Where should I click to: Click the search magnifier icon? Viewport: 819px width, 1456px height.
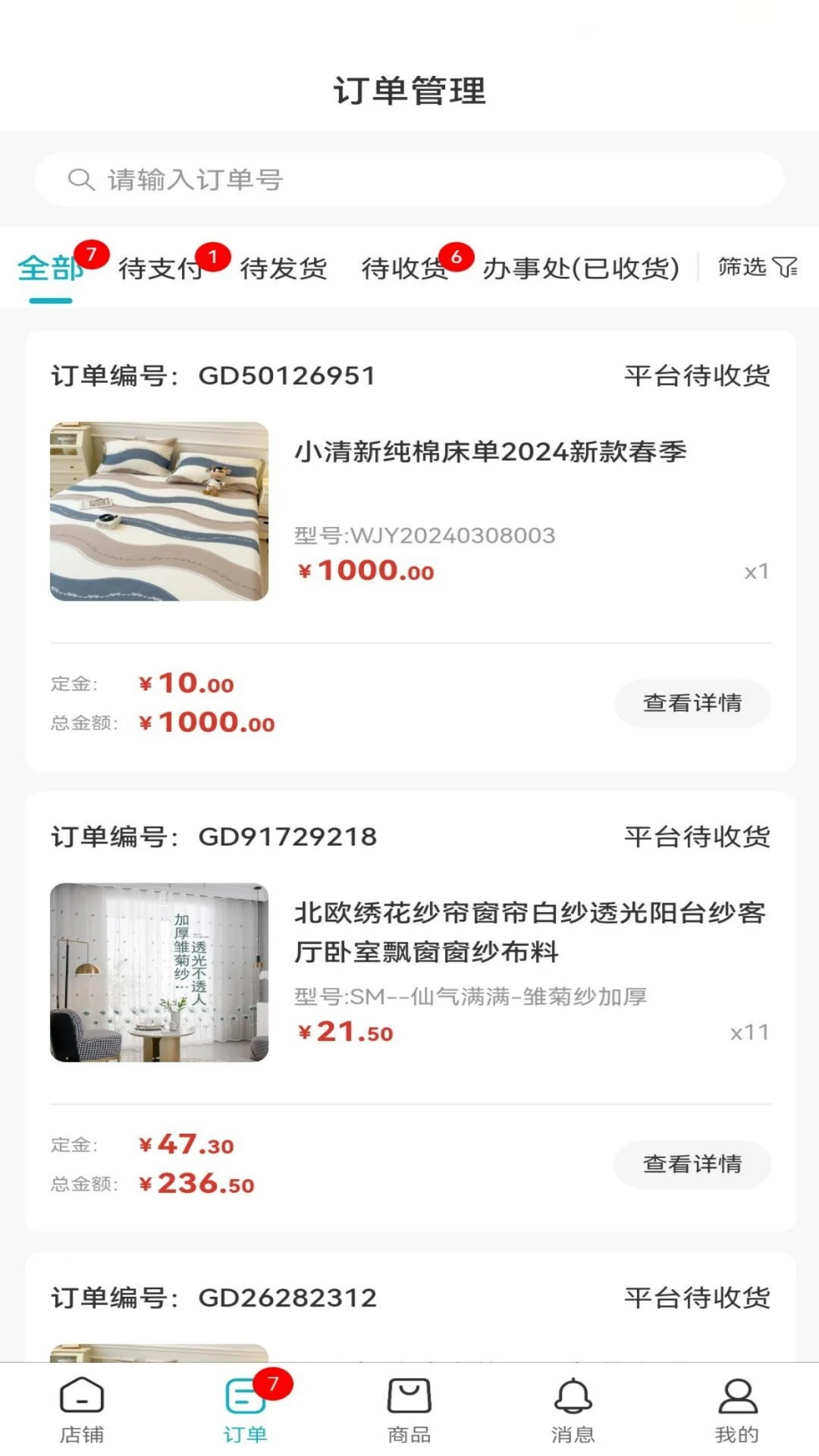(x=80, y=179)
